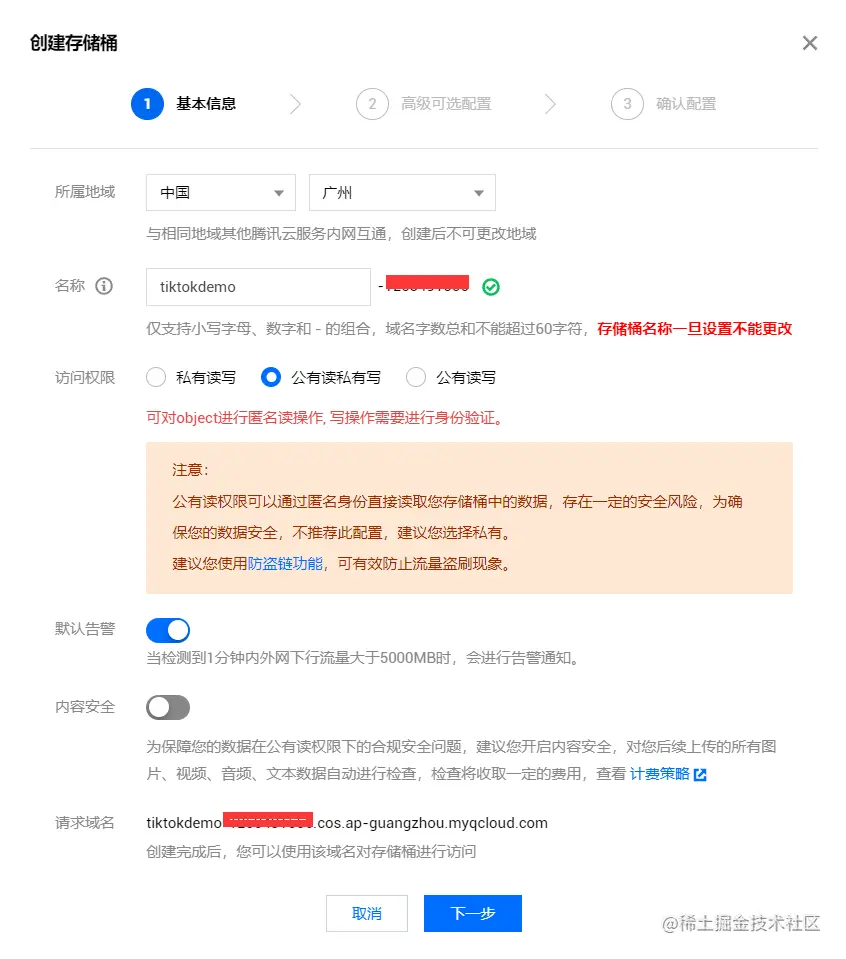
Task: Disable the 默认告警 toggle
Action: (167, 630)
